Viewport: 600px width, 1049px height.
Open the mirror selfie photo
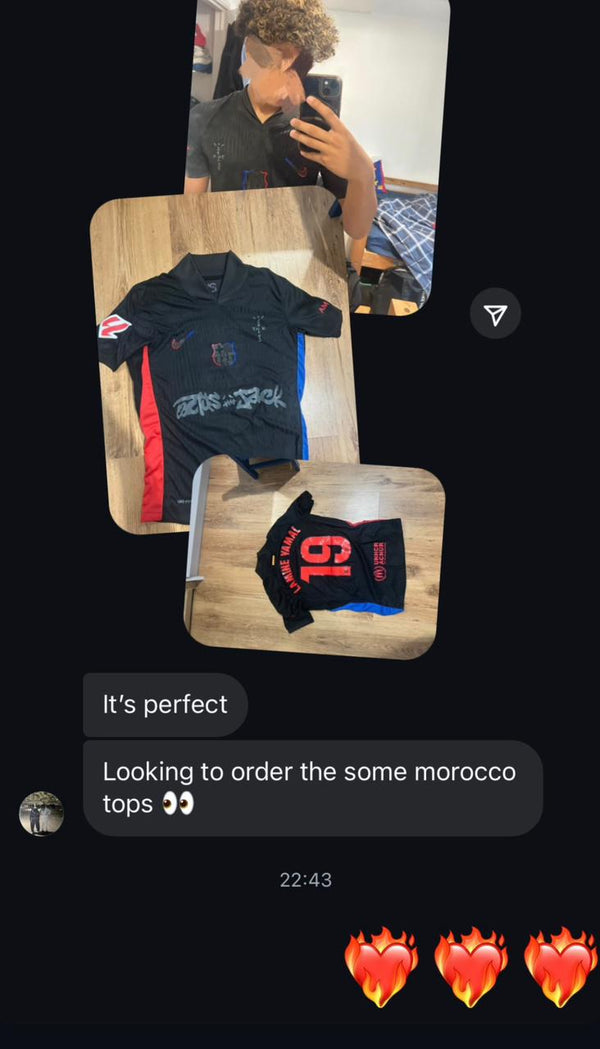330,100
